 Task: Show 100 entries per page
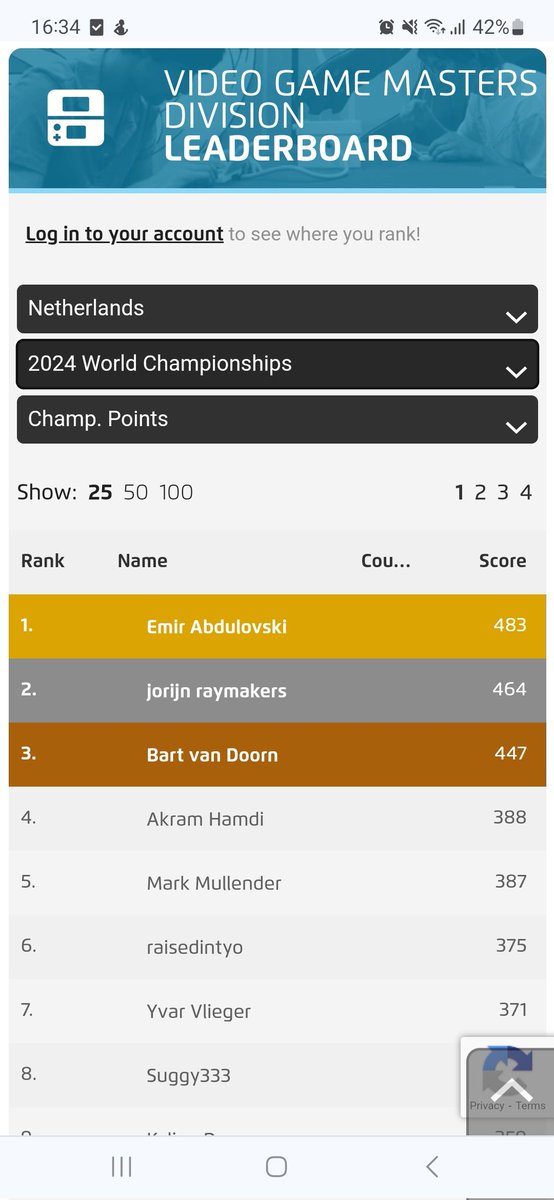tap(176, 492)
